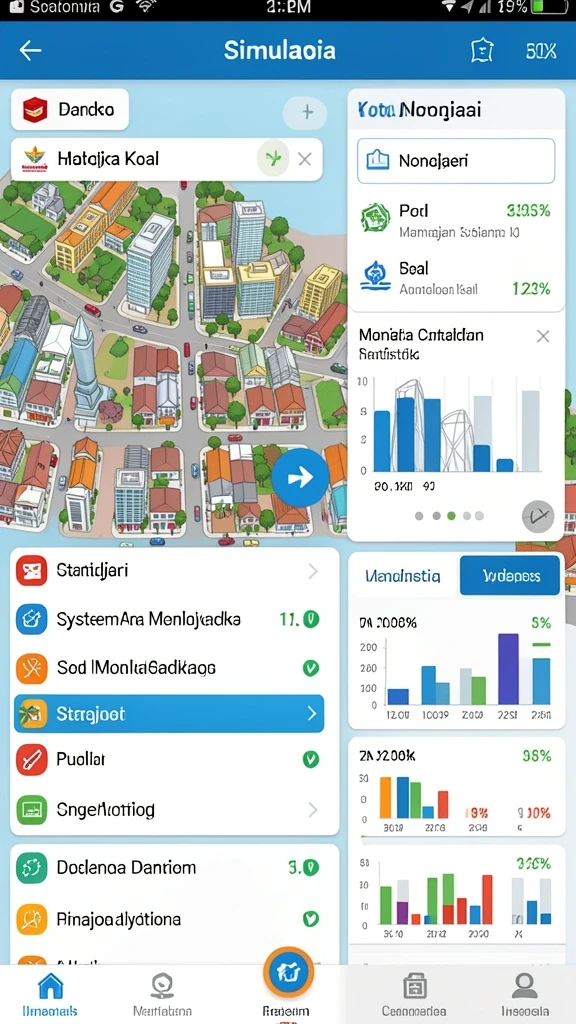Viewport: 576px width, 1024px height.
Task: Go back with the top-left arrow
Action: click(x=30, y=50)
